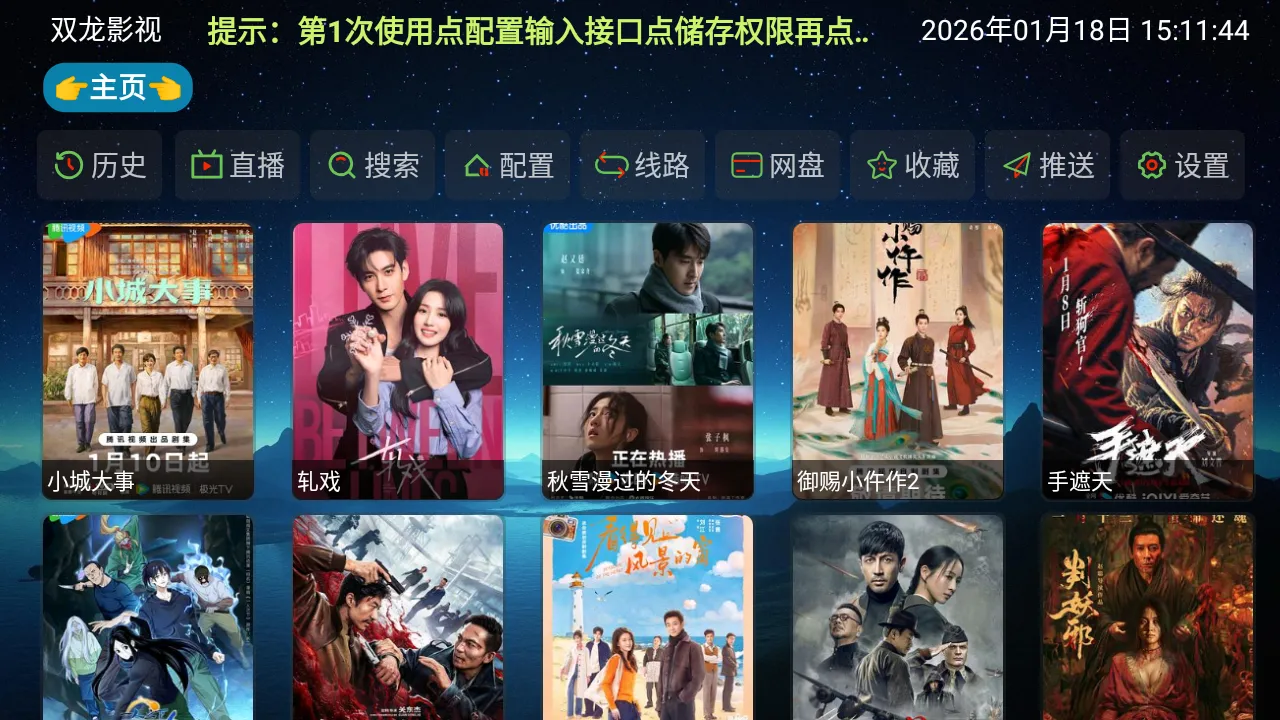Viewport: 1280px width, 720px height.
Task: View 收藏 favorites
Action: [x=912, y=165]
